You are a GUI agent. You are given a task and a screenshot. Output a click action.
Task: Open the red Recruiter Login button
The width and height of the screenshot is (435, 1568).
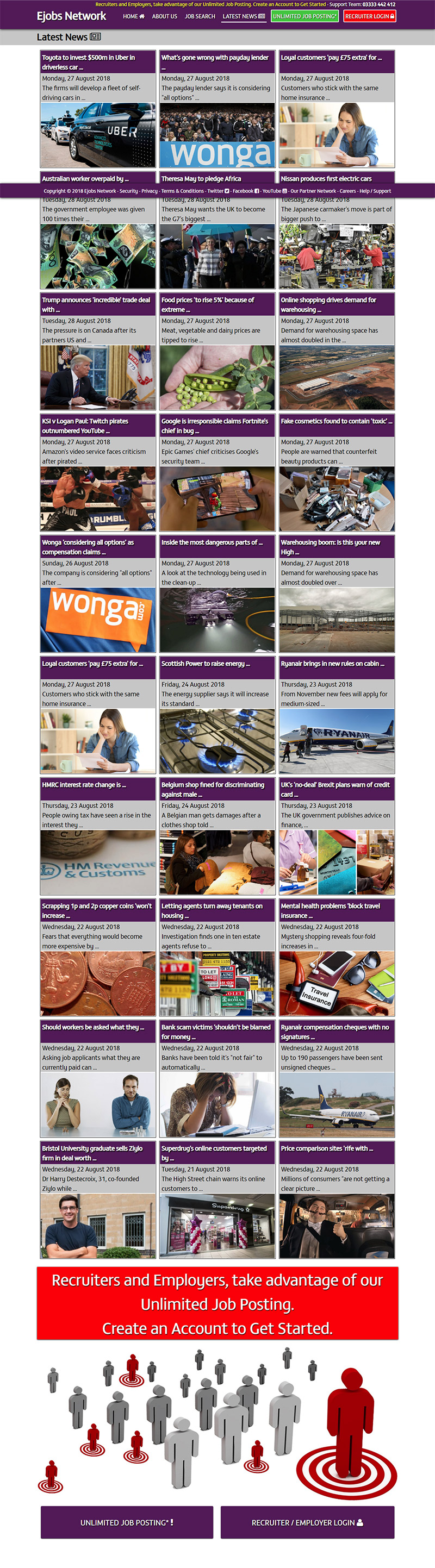[369, 16]
